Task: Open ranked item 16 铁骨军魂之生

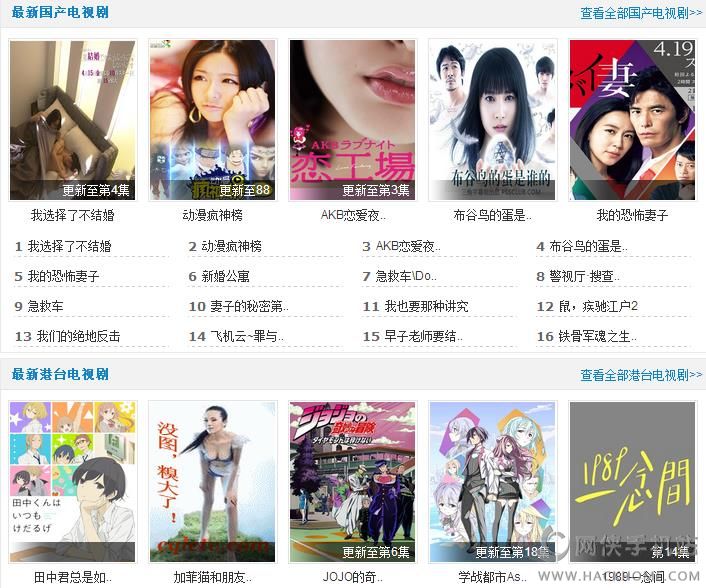Action: pyautogui.click(x=592, y=336)
